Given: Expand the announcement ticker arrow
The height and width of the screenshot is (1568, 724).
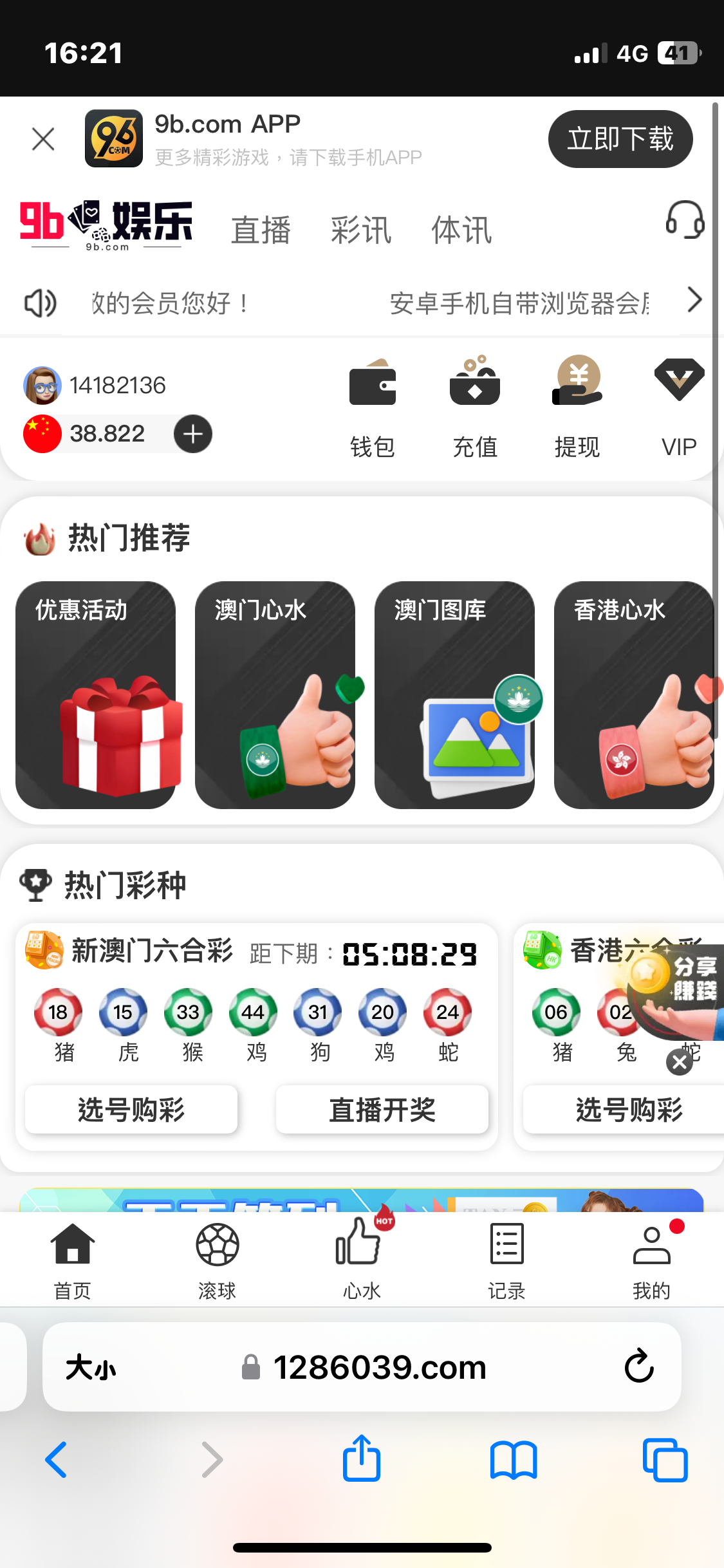Looking at the screenshot, I should pyautogui.click(x=694, y=300).
